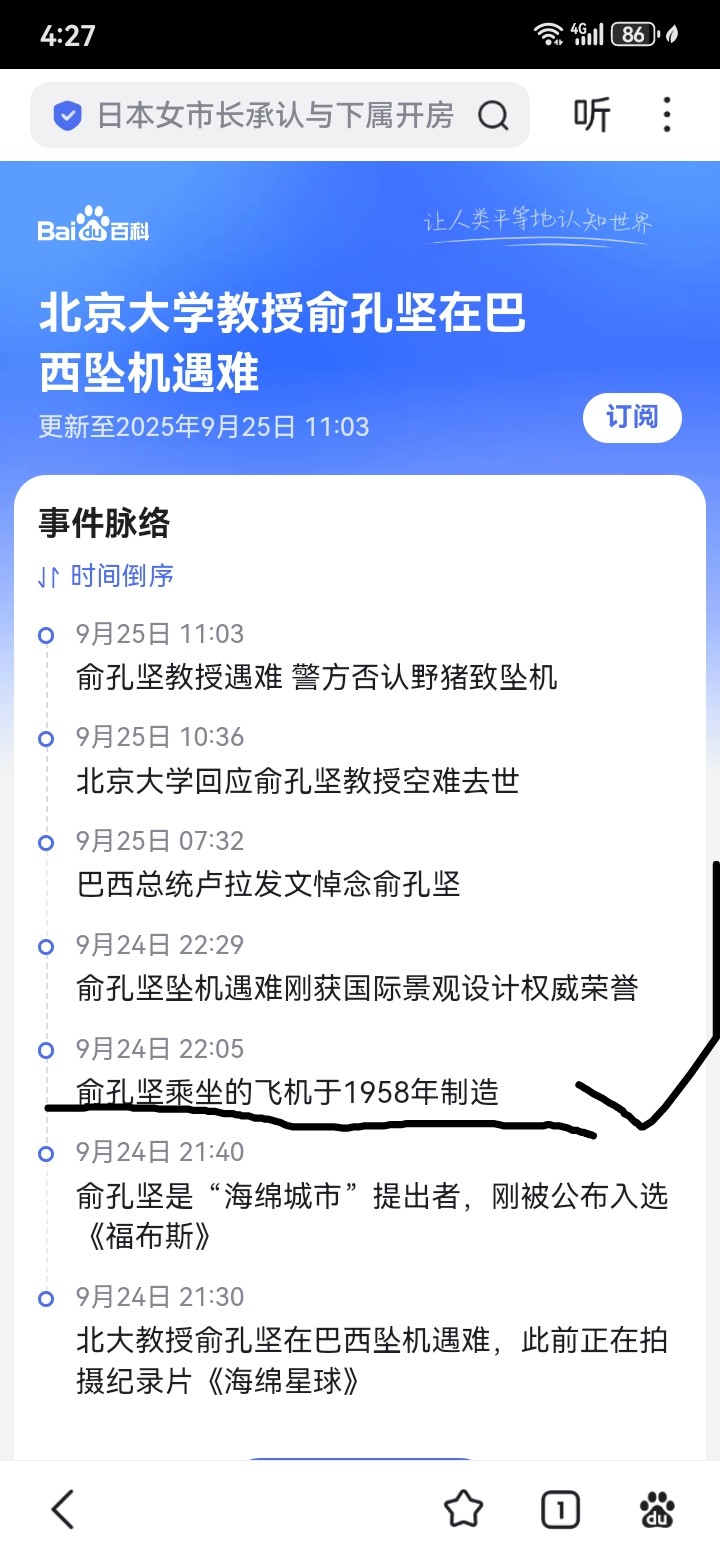720x1560 pixels.
Task: Open event 俞孔坚坠机遇难刚获国际景观设计权威荣誉
Action: pyautogui.click(x=357, y=989)
